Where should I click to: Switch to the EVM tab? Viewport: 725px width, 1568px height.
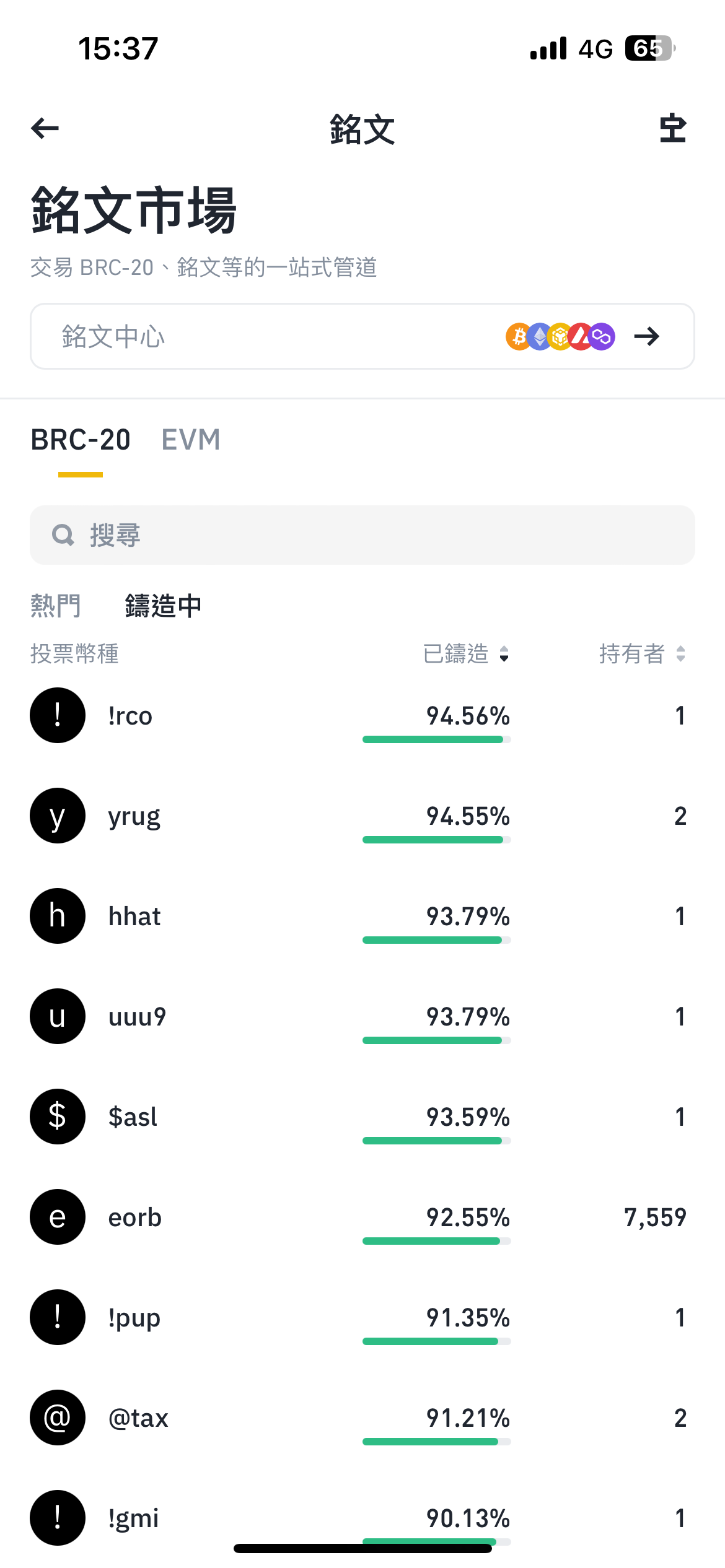[x=191, y=440]
